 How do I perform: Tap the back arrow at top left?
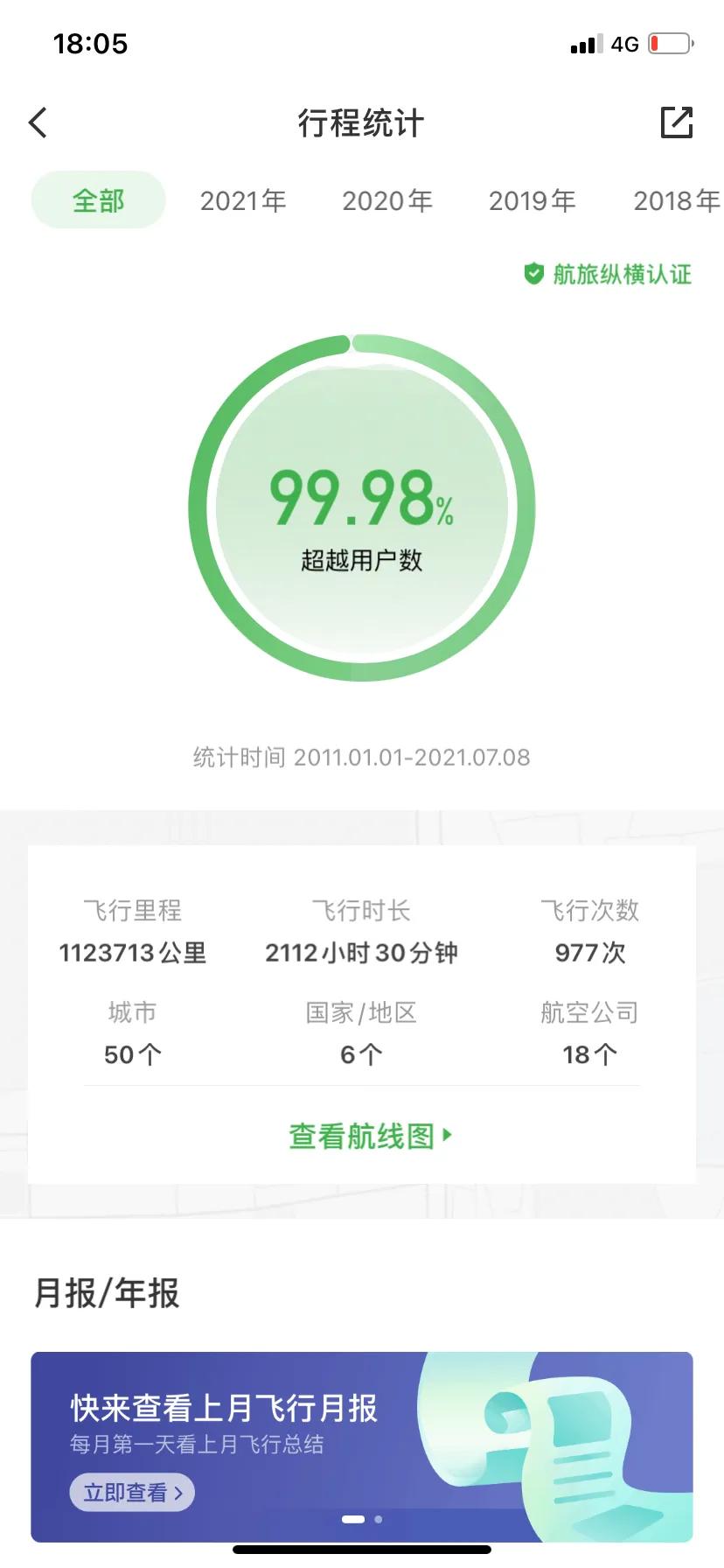pos(37,122)
